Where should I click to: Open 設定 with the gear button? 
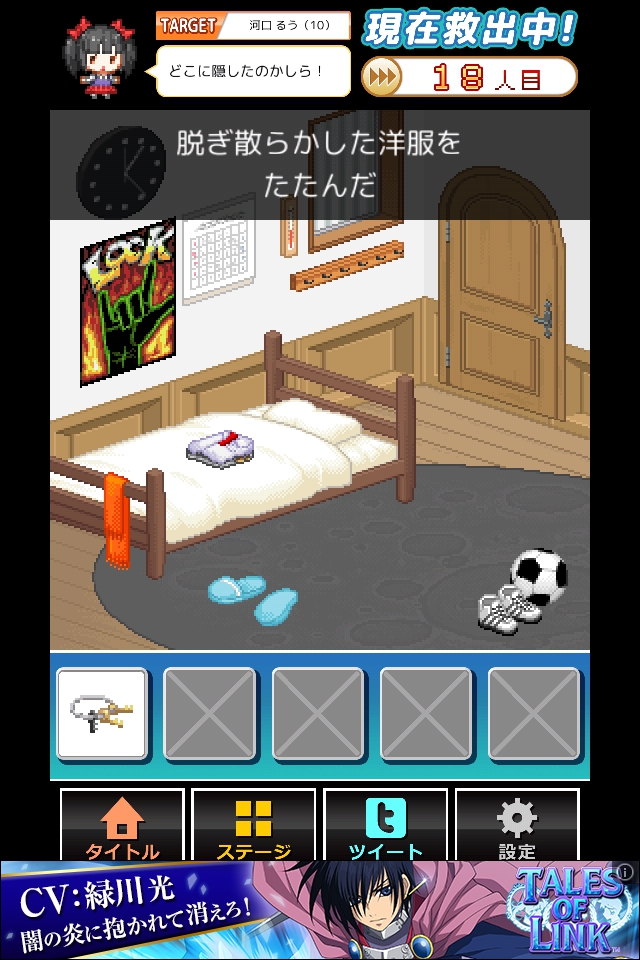[x=516, y=826]
